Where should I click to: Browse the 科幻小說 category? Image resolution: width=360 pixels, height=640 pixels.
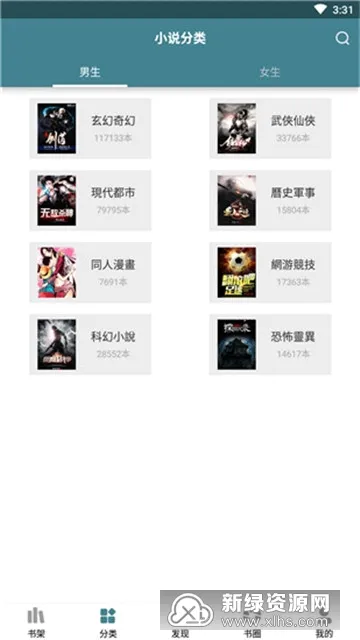pos(90,344)
